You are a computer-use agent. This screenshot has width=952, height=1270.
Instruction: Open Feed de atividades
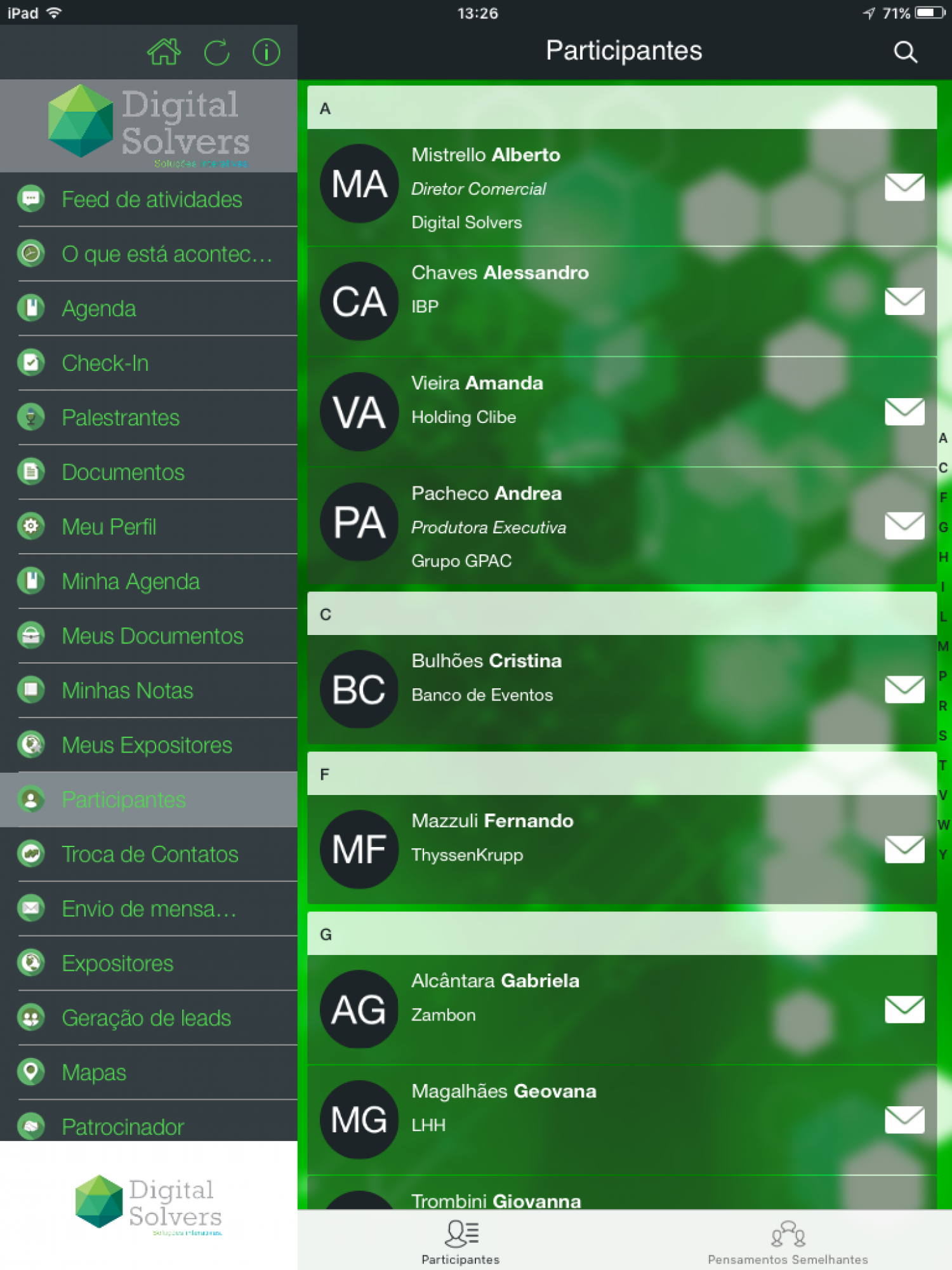[x=151, y=199]
